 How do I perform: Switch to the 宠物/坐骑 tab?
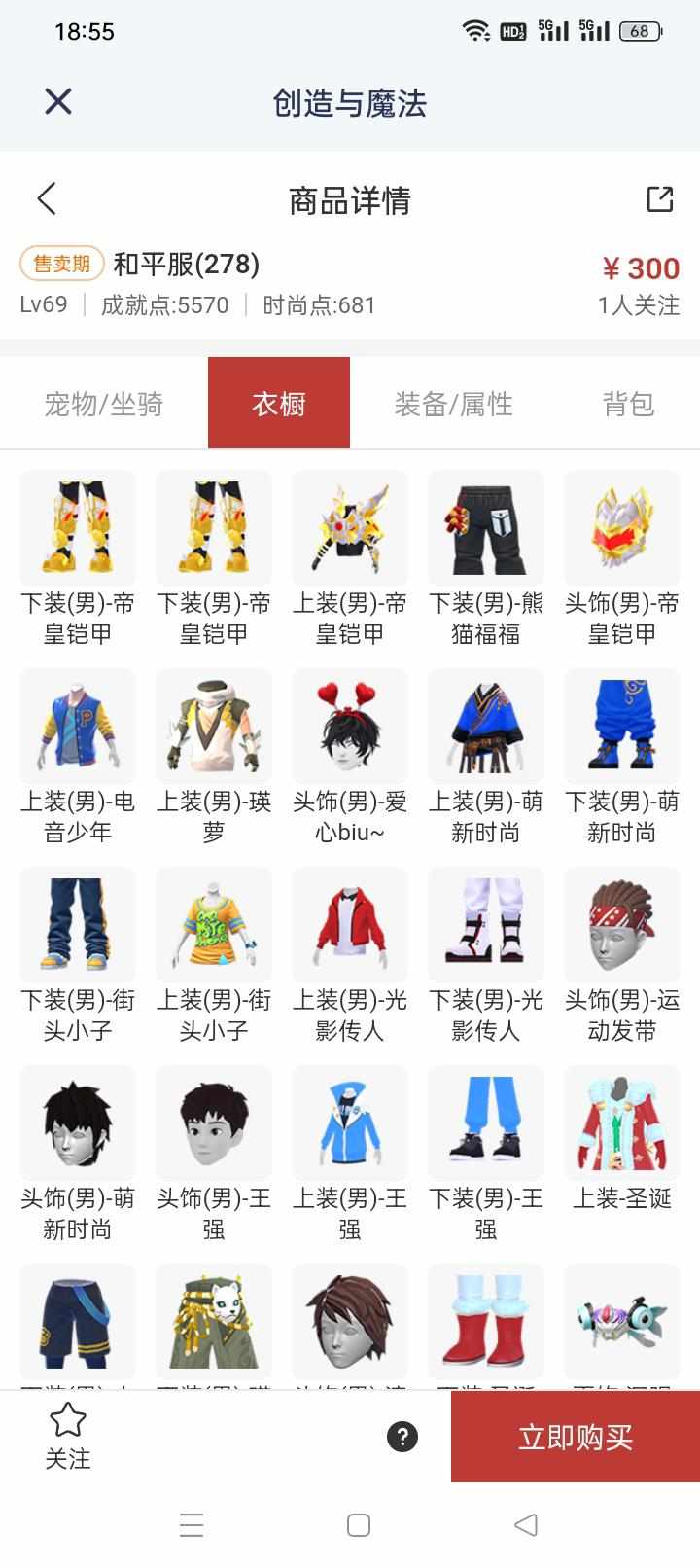pos(103,404)
